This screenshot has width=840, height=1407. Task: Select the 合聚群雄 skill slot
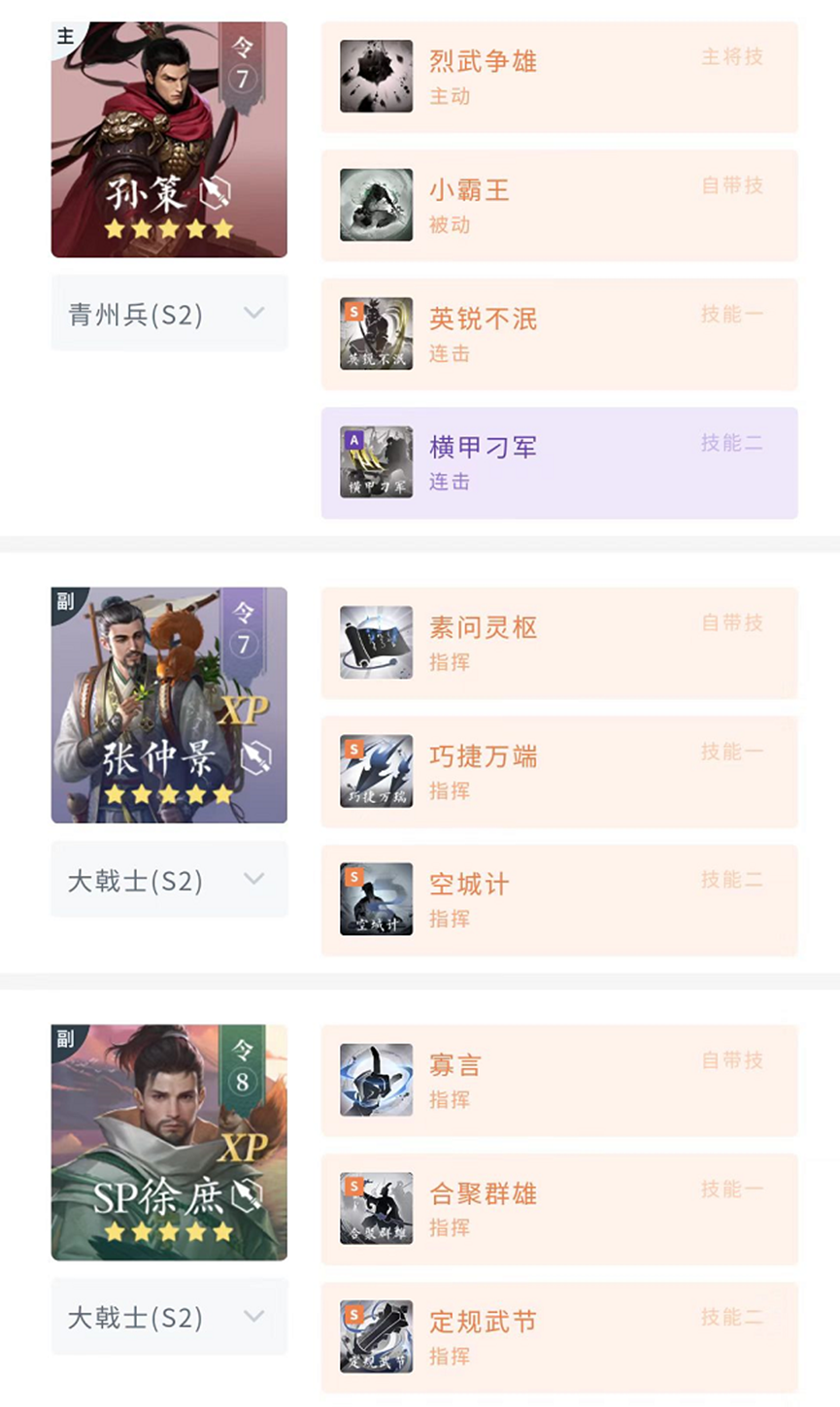click(x=559, y=1208)
